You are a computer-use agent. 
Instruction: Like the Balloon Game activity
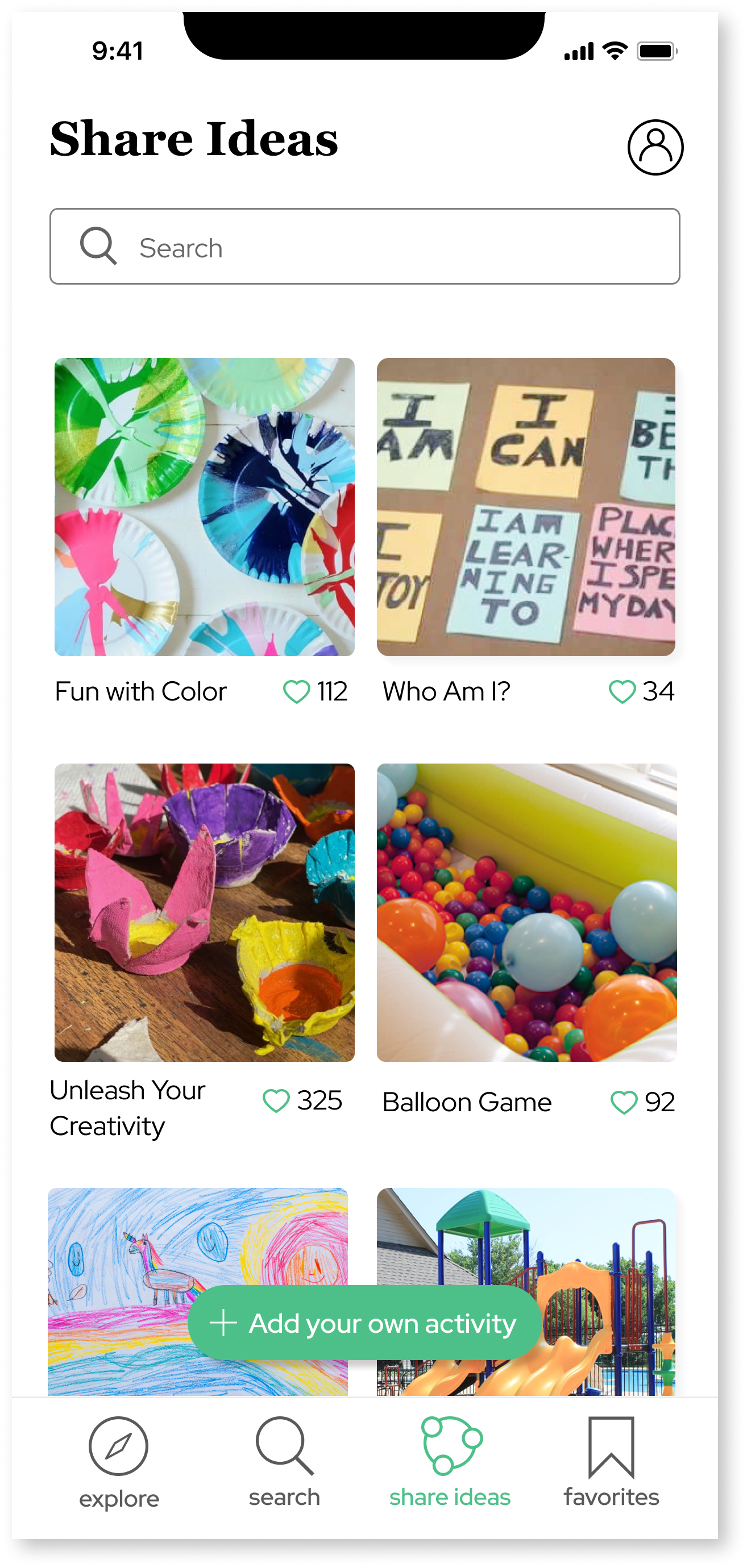(x=623, y=1102)
